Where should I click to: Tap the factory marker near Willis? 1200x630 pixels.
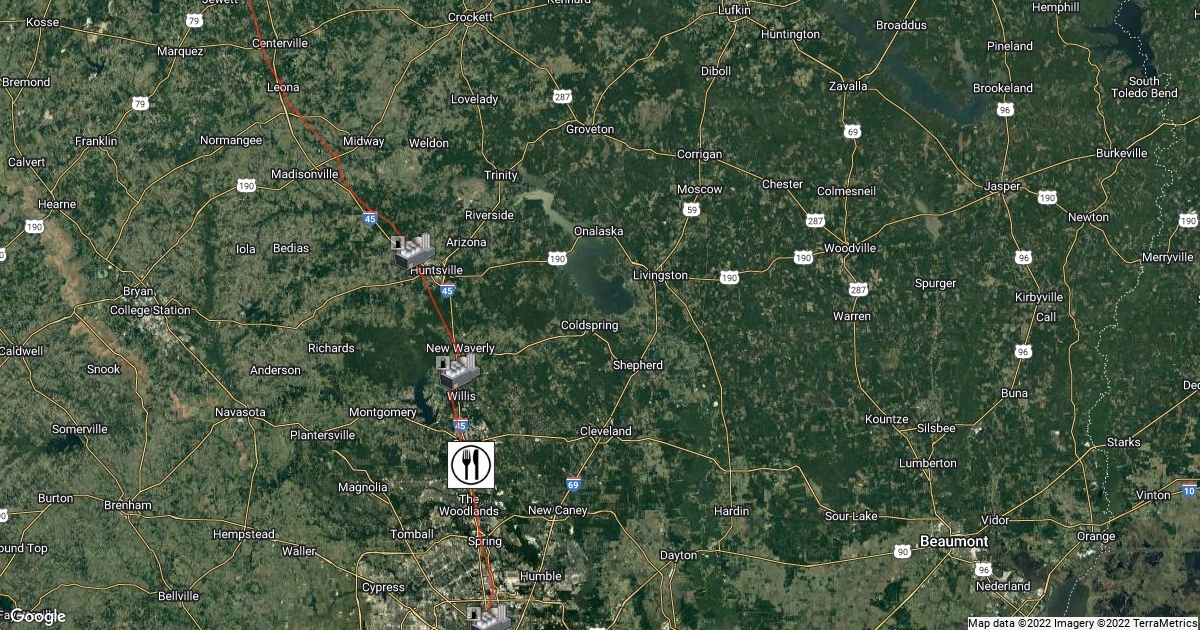(x=459, y=371)
